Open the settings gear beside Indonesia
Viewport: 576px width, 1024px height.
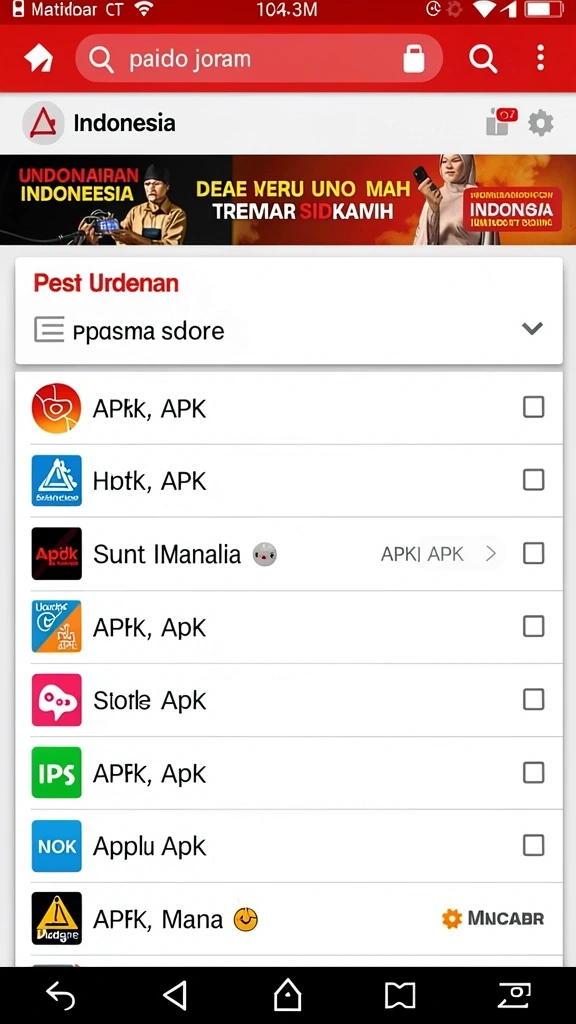click(541, 123)
